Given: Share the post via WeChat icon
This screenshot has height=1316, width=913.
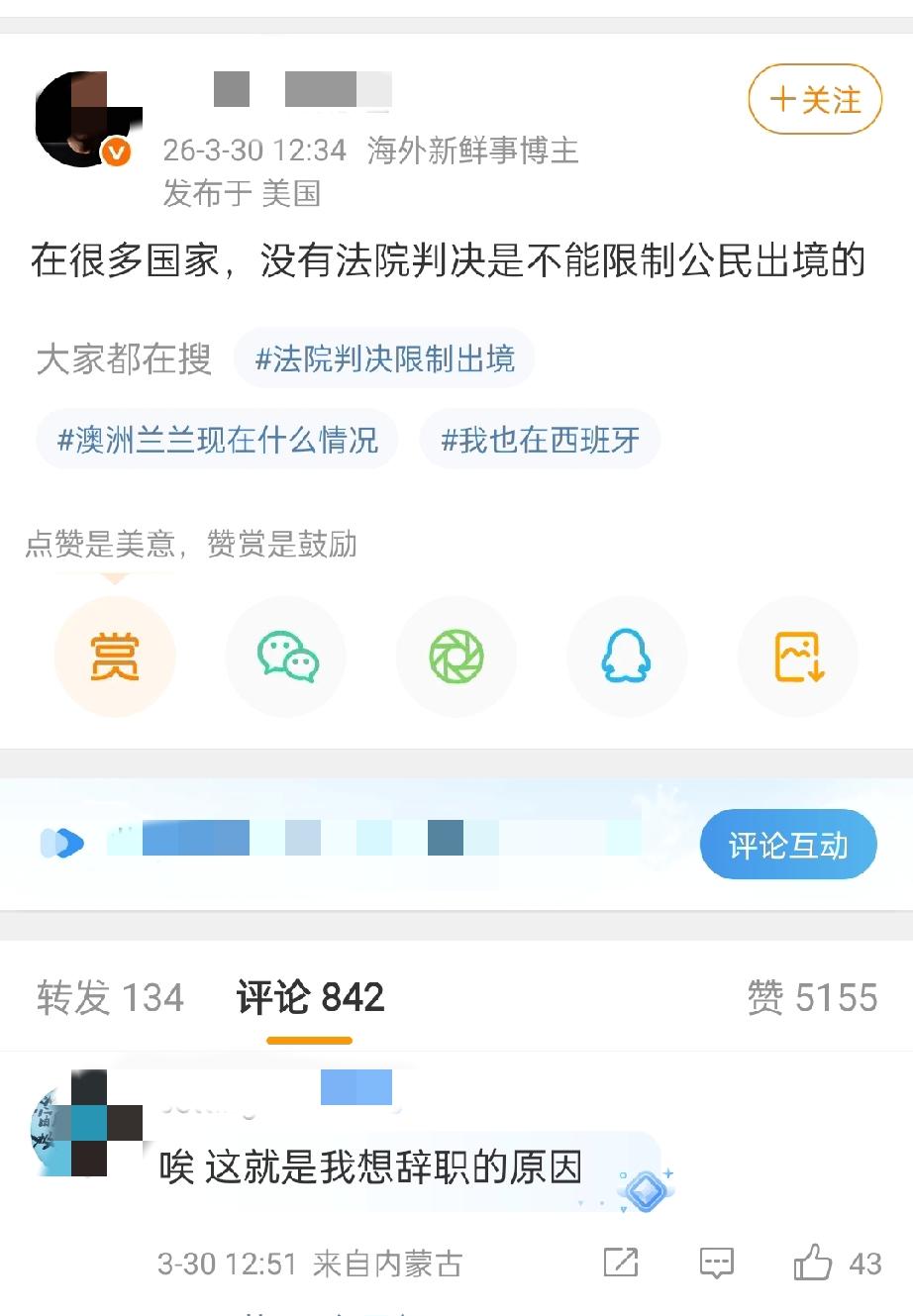Looking at the screenshot, I should coord(285,656).
